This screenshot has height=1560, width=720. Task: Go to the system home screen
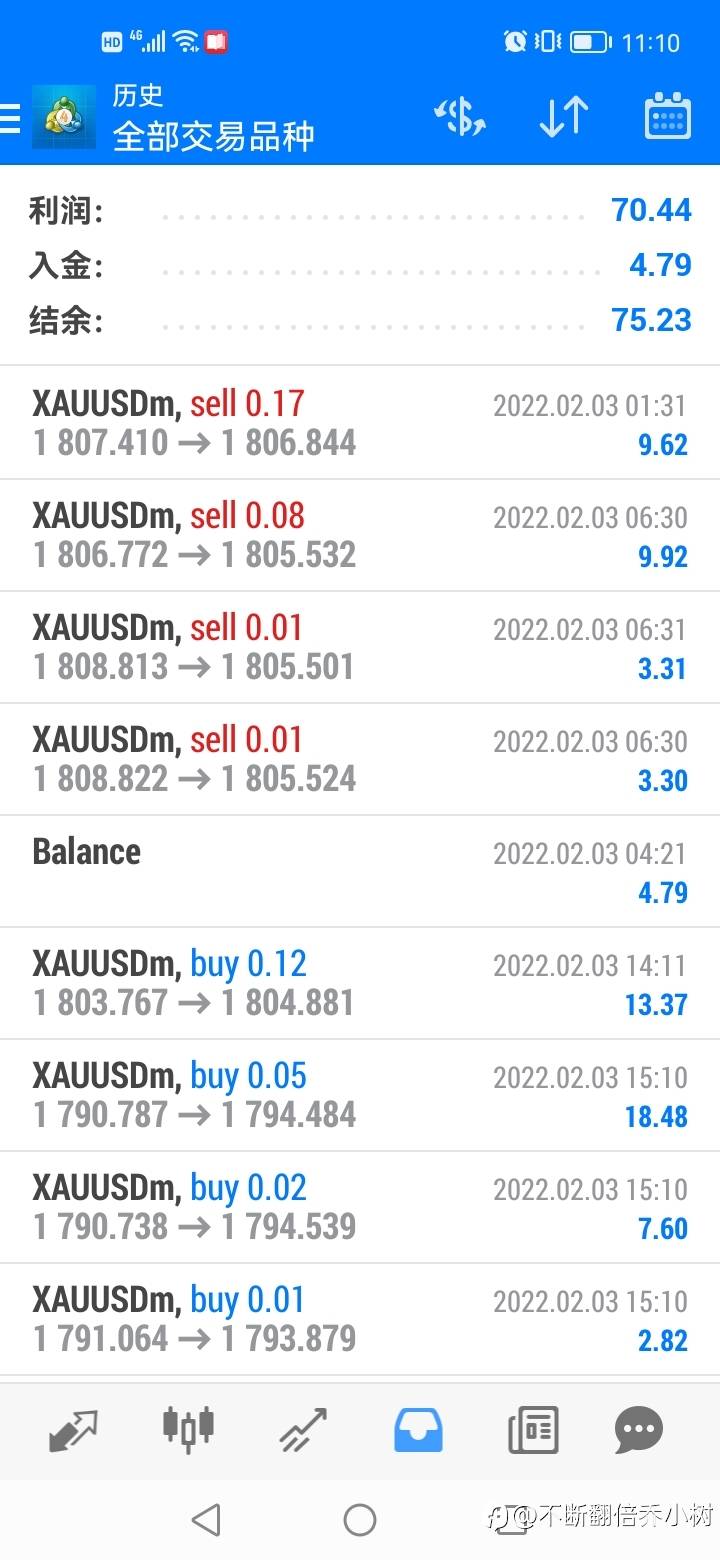(360, 1520)
